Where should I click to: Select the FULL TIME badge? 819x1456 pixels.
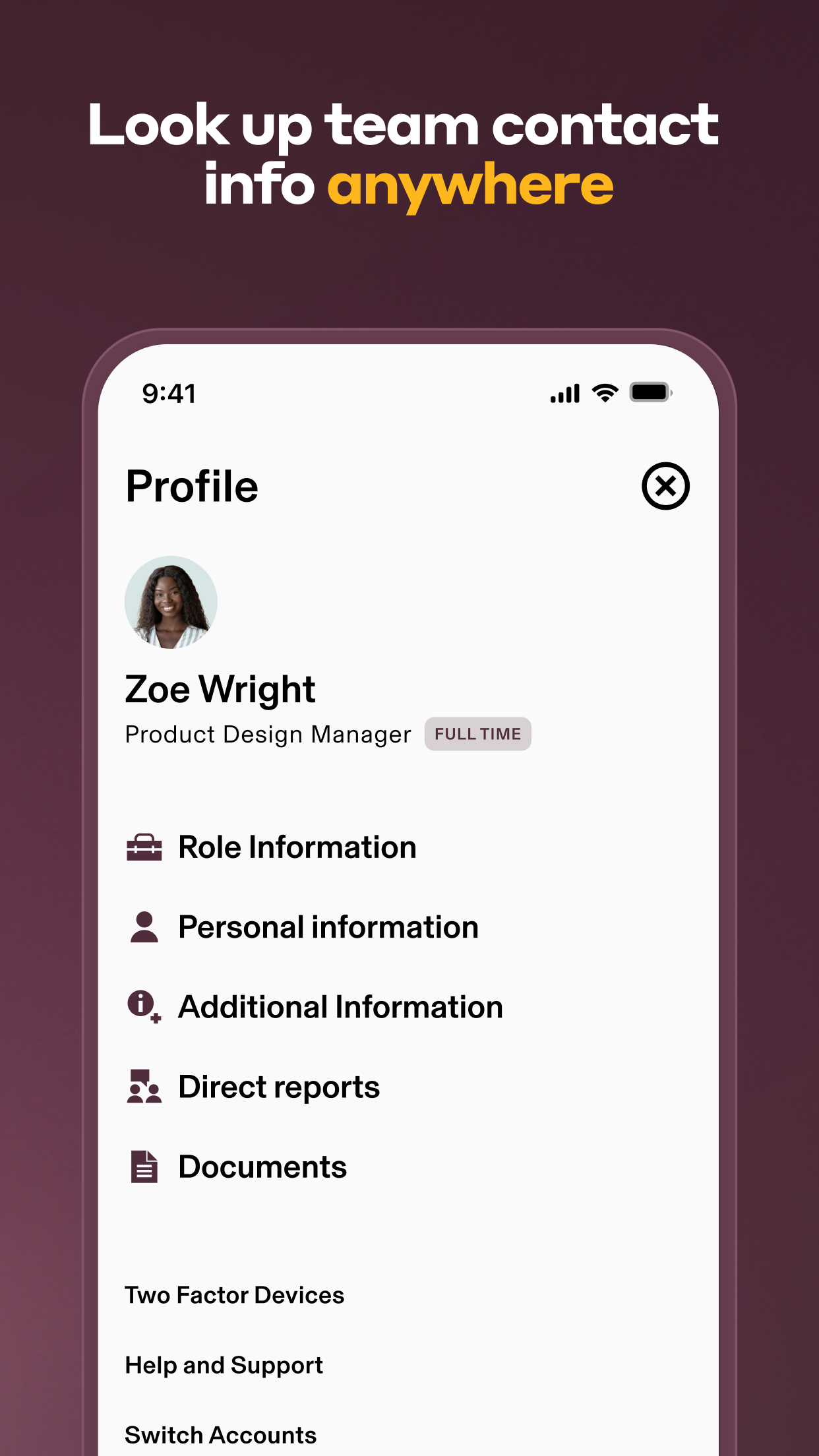click(x=477, y=734)
